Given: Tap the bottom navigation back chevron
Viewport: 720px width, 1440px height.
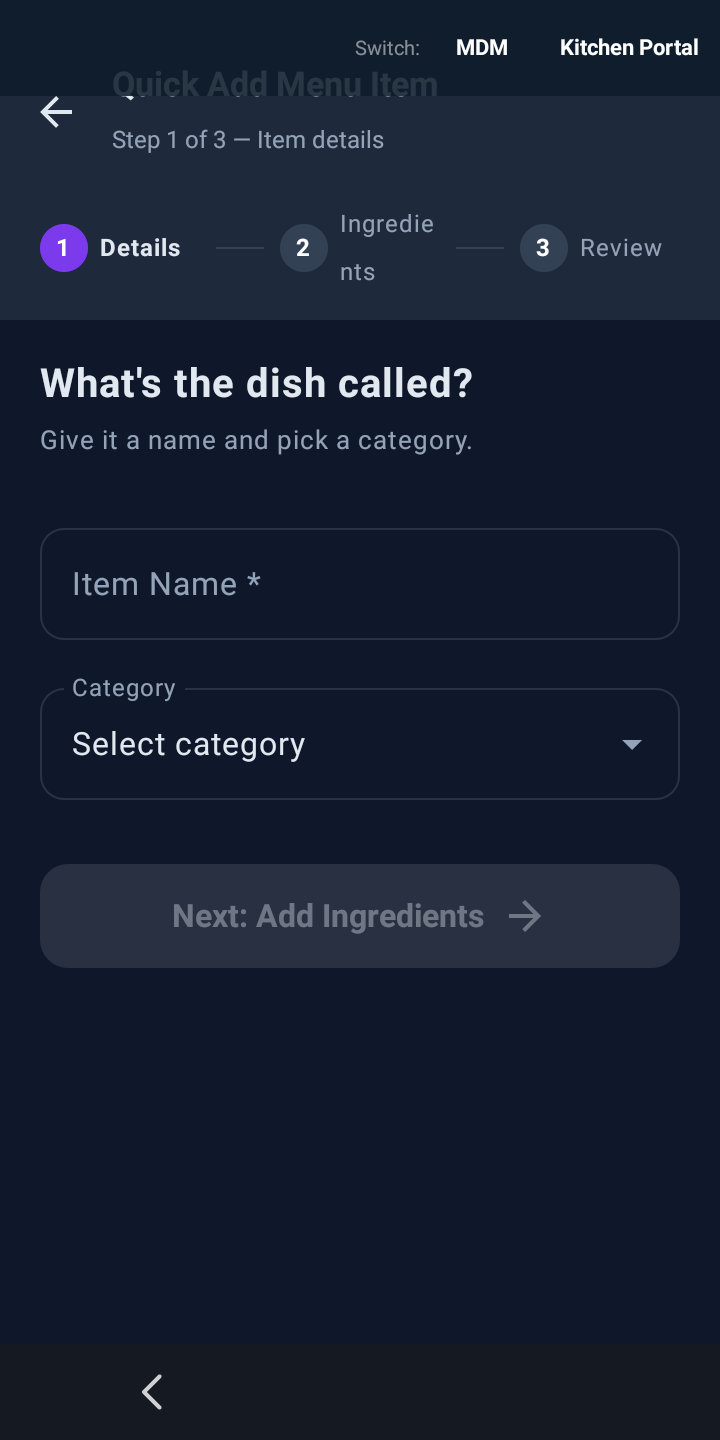Looking at the screenshot, I should [x=152, y=1391].
